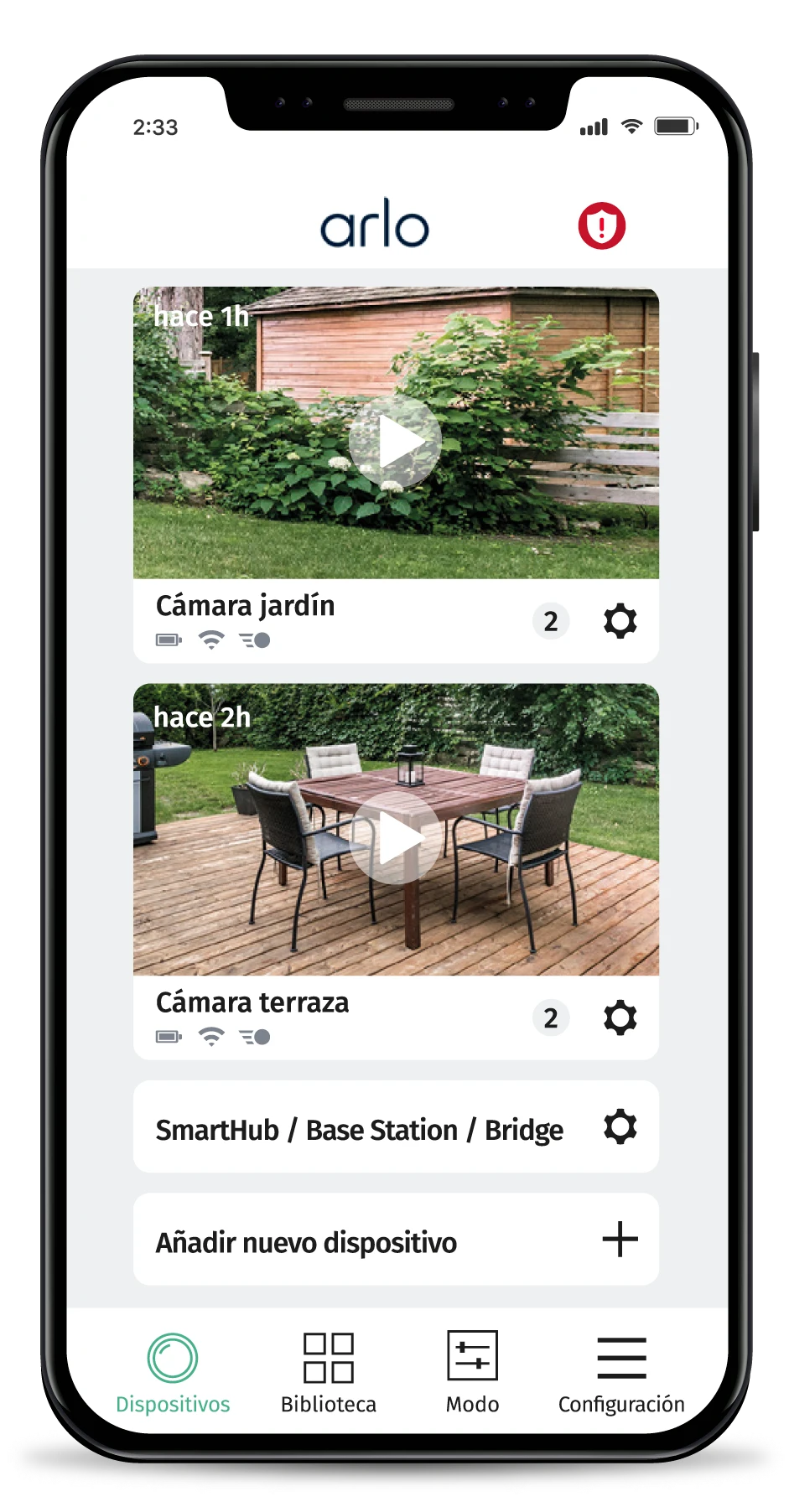Viewport: 789px width, 1512px height.
Task: View the 2 notifications badge on Cámara terraza
Action: click(551, 1017)
